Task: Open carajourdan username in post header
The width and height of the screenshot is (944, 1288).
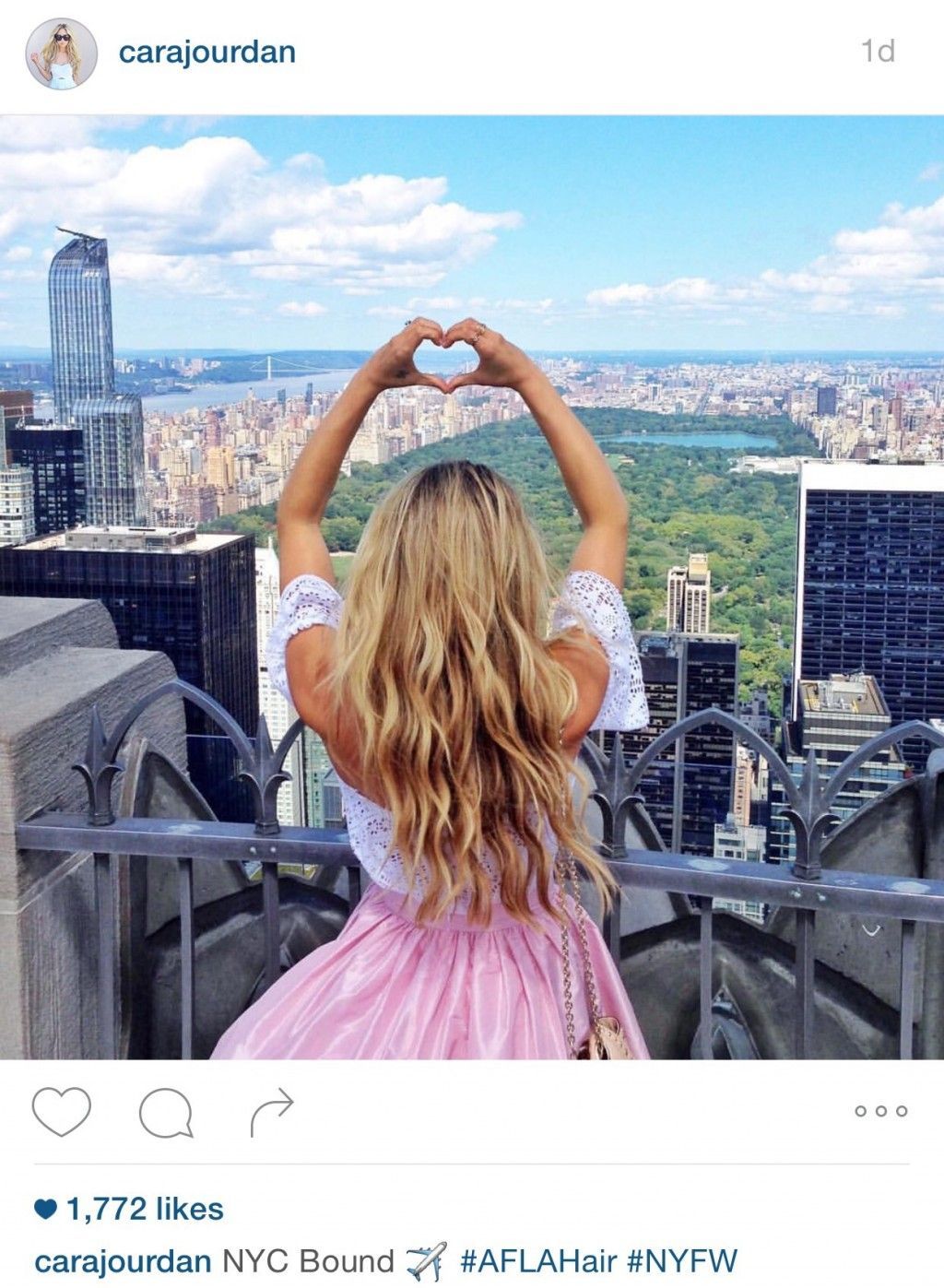Action: (206, 52)
